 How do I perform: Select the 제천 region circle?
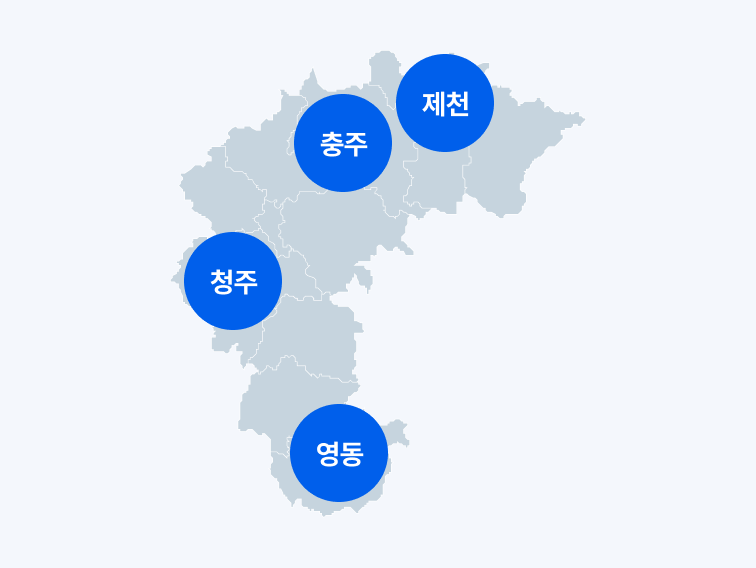(x=445, y=103)
